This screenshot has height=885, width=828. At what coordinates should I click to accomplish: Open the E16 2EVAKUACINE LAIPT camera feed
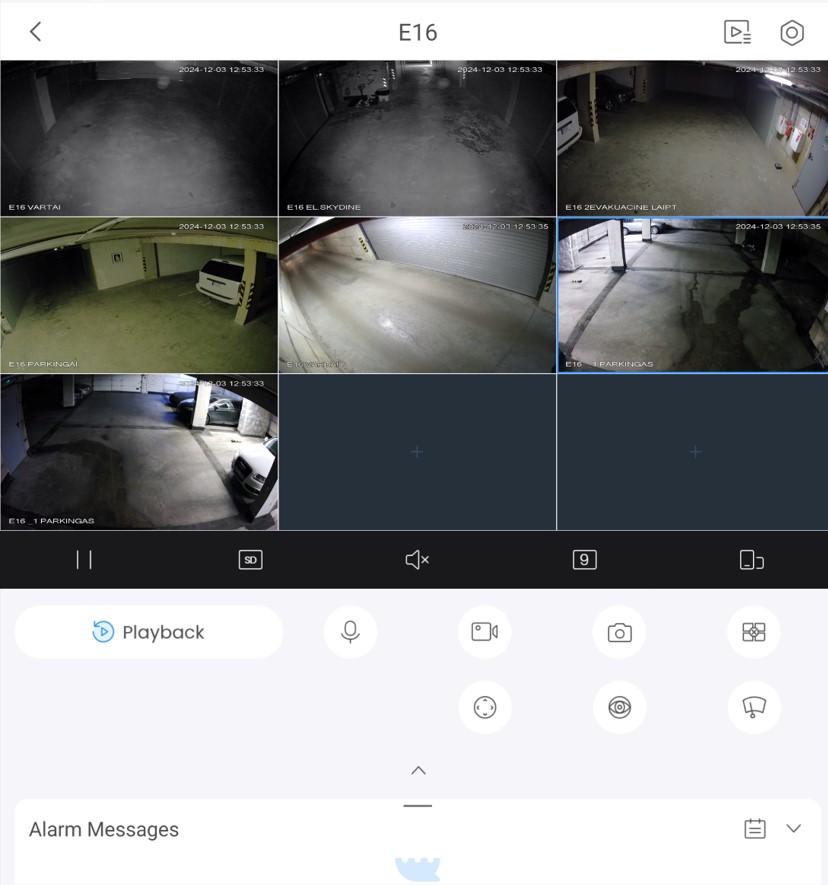click(x=692, y=138)
